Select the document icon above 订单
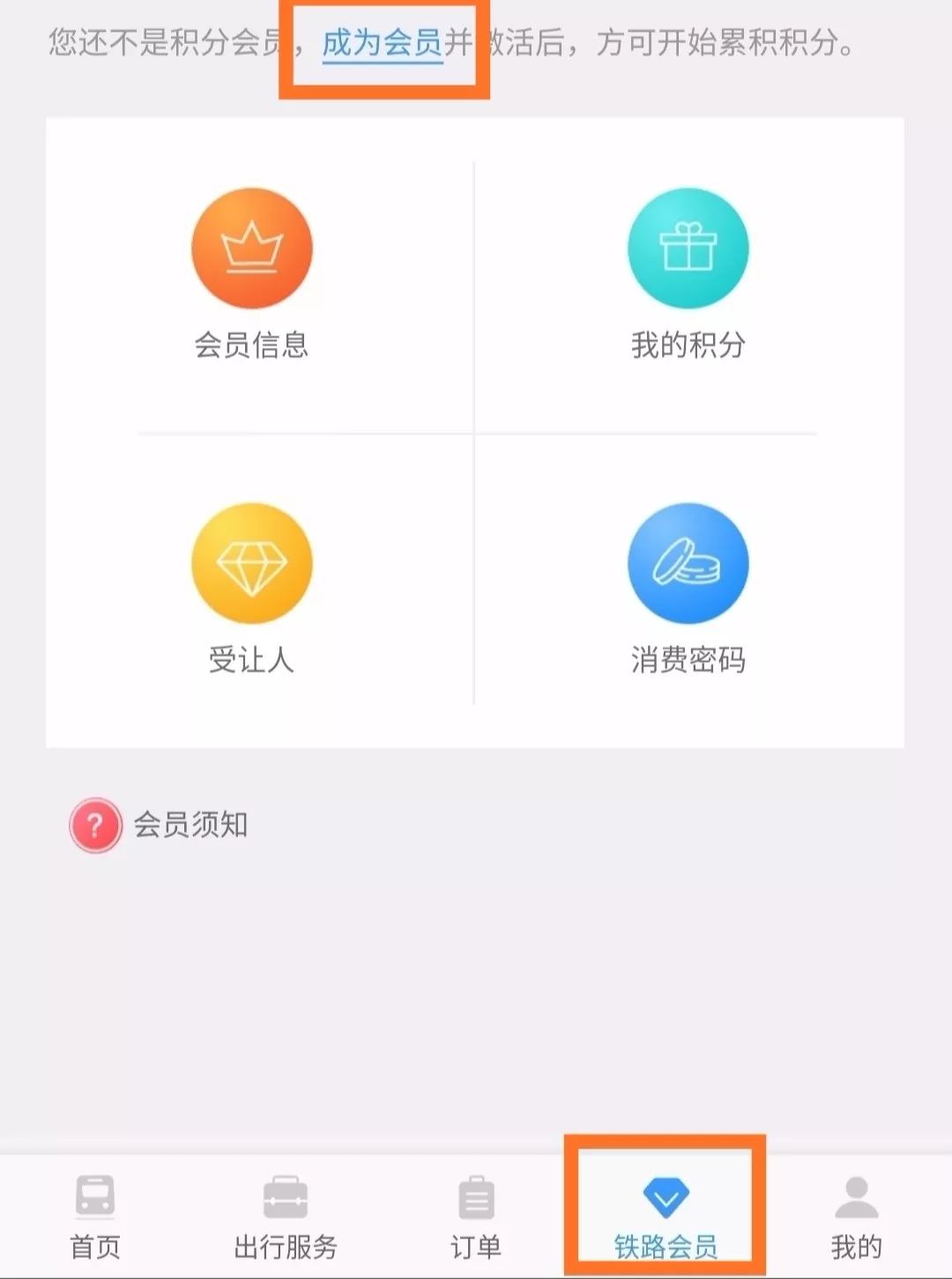952x1279 pixels. (473, 1195)
